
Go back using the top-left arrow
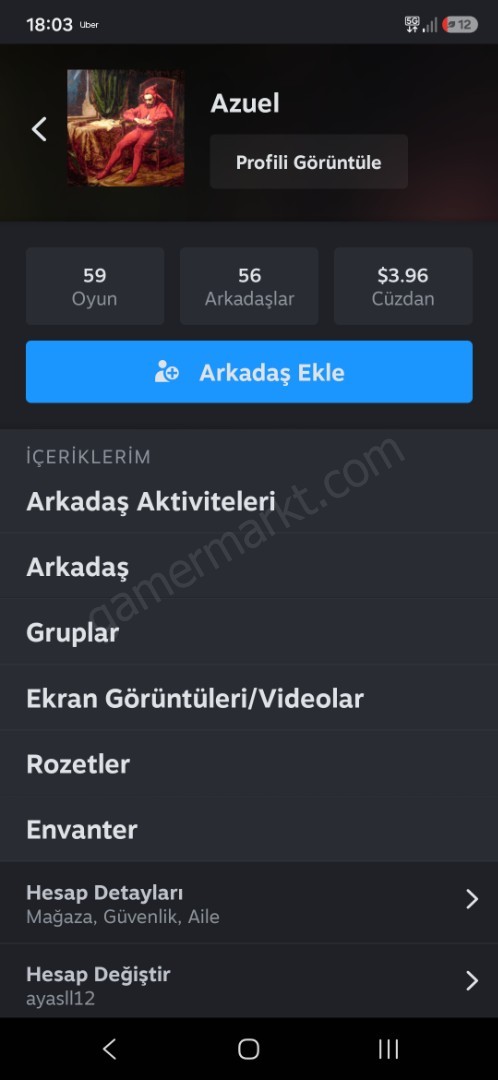pyautogui.click(x=39, y=129)
